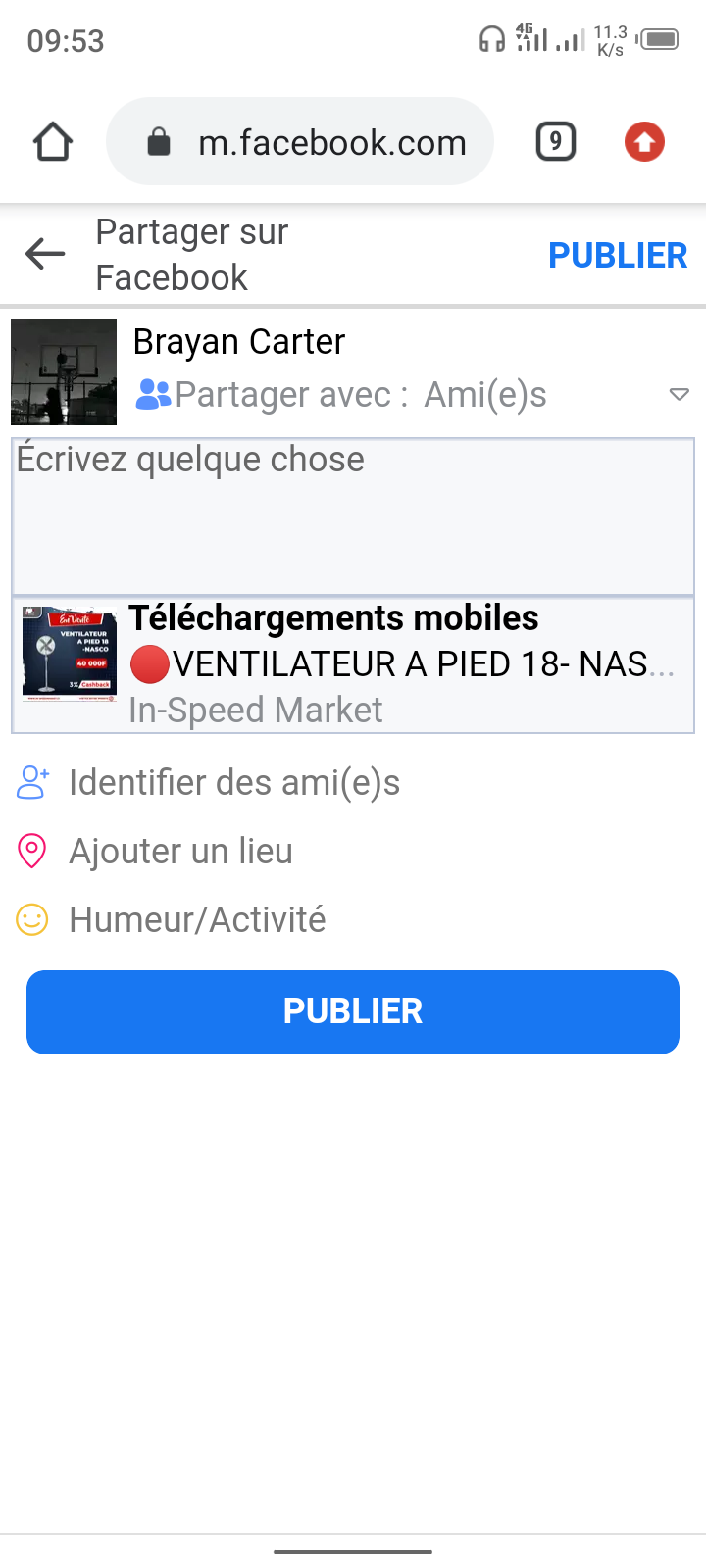Focus the Écrivez quelque chose text box

(353, 515)
